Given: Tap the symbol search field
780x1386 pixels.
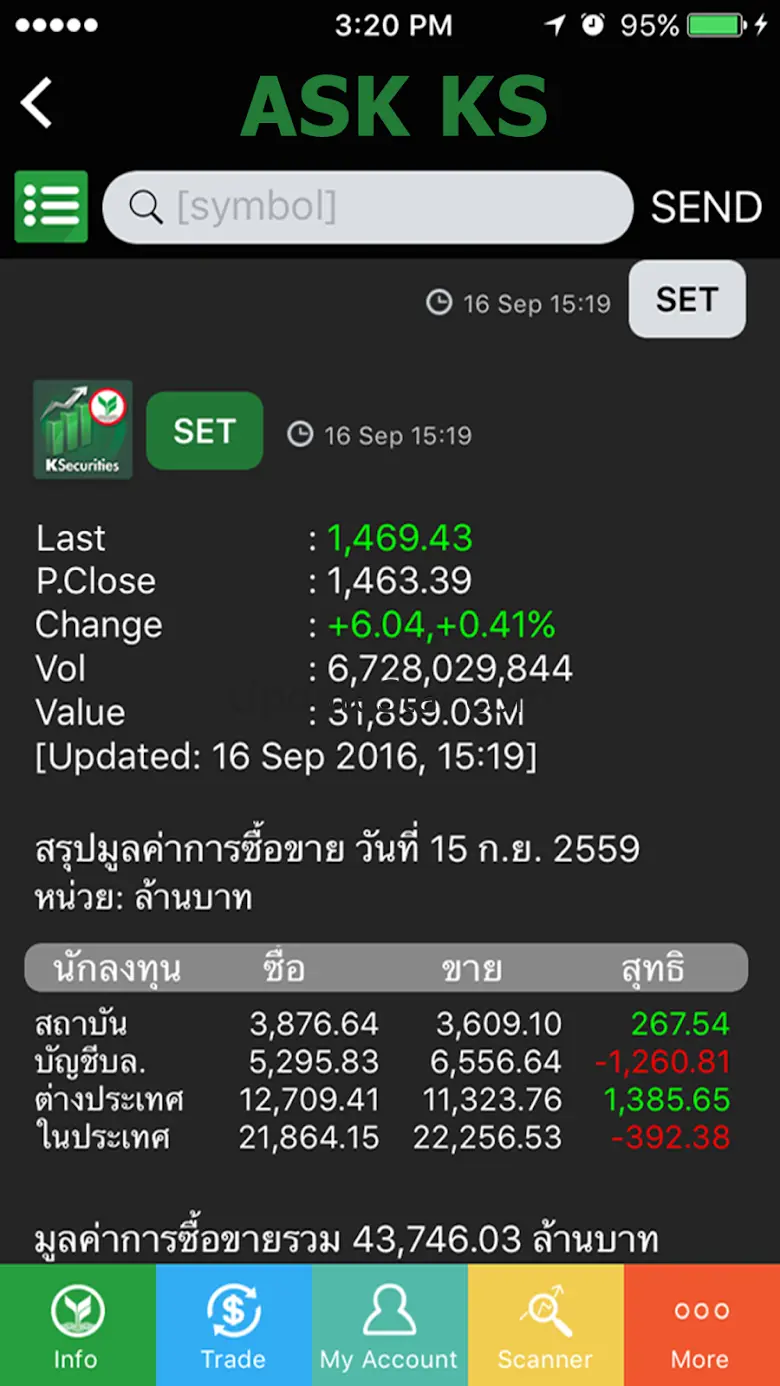Looking at the screenshot, I should point(368,207).
